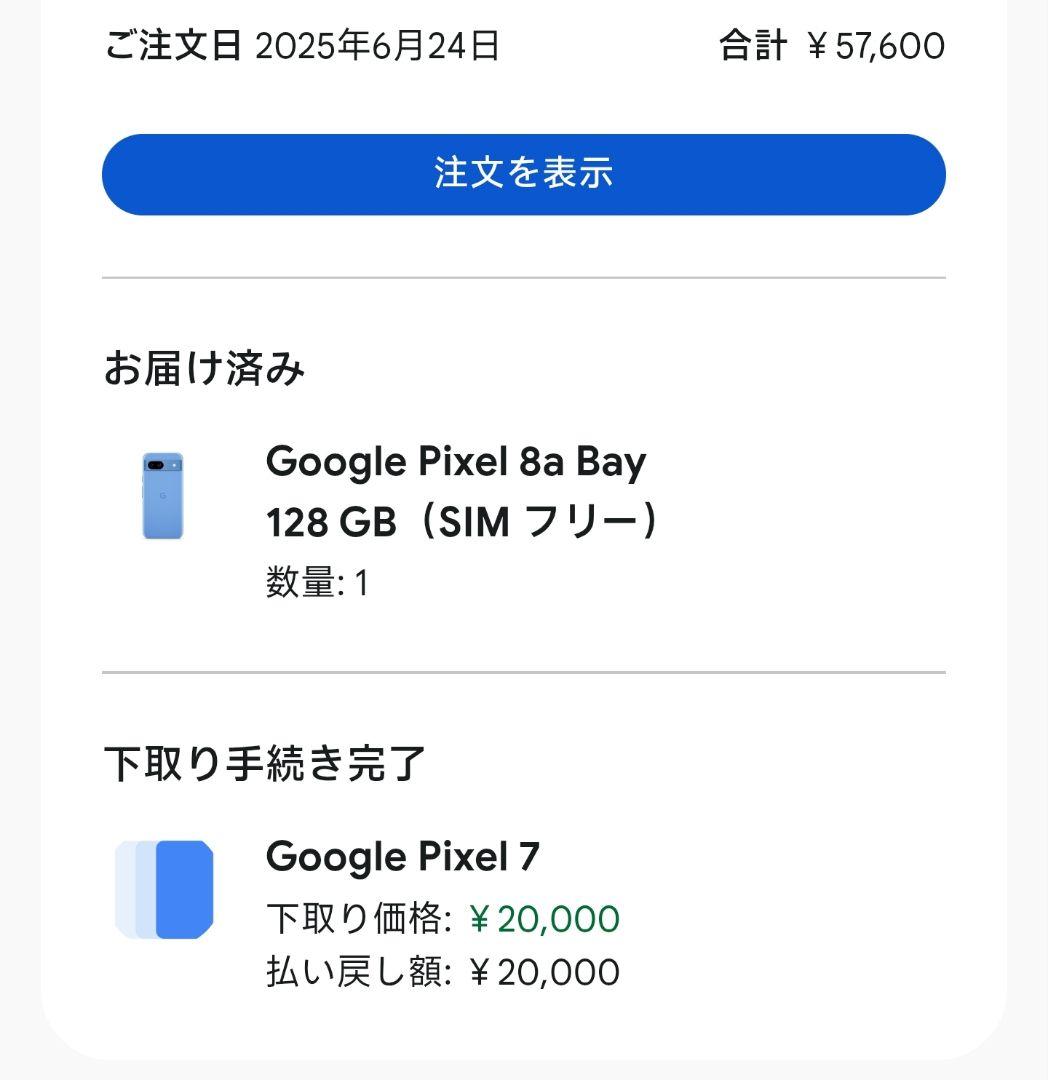Click the 注文を表示 button
The width and height of the screenshot is (1048, 1080).
(x=524, y=173)
